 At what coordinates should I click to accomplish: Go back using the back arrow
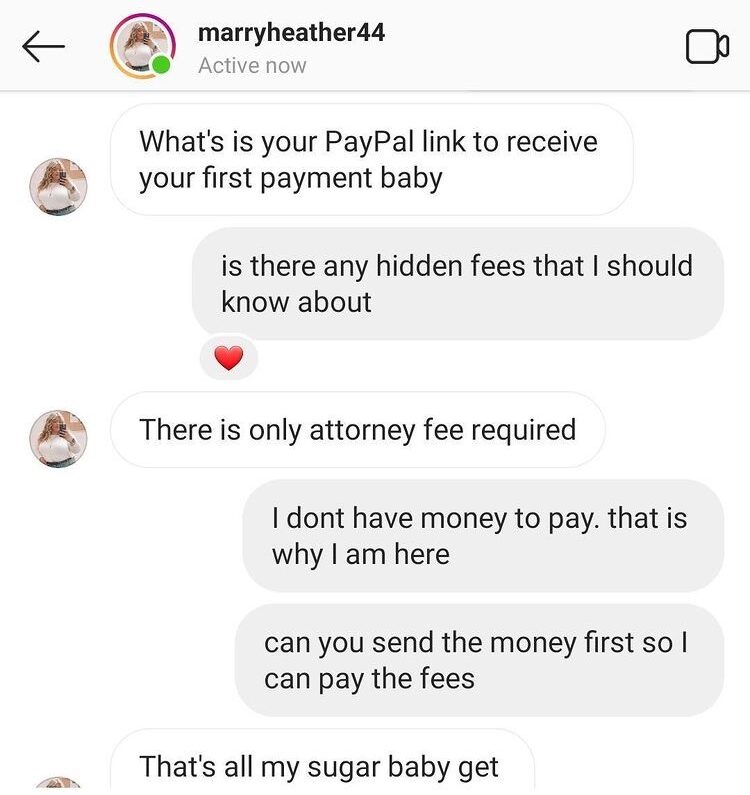(x=43, y=46)
